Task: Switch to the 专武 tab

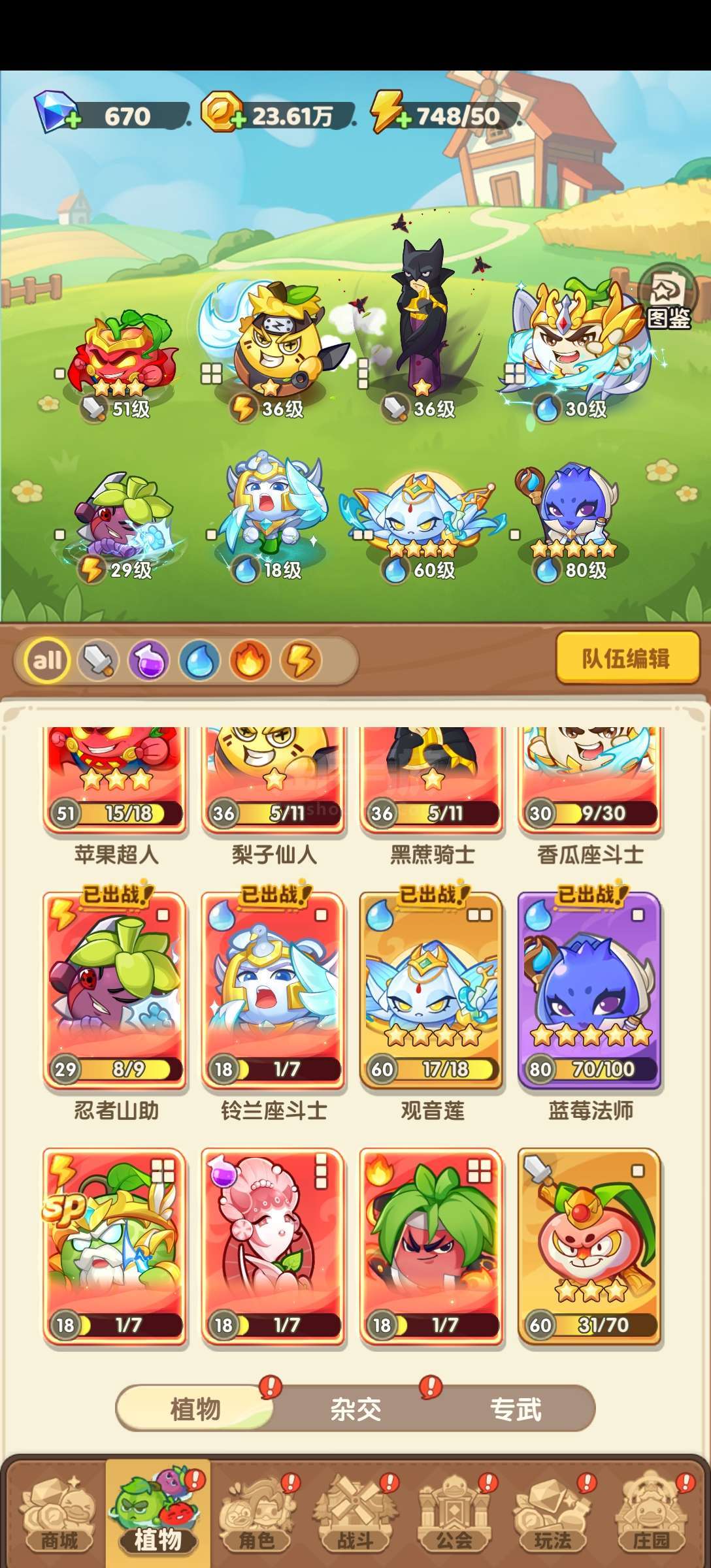Action: click(516, 1409)
